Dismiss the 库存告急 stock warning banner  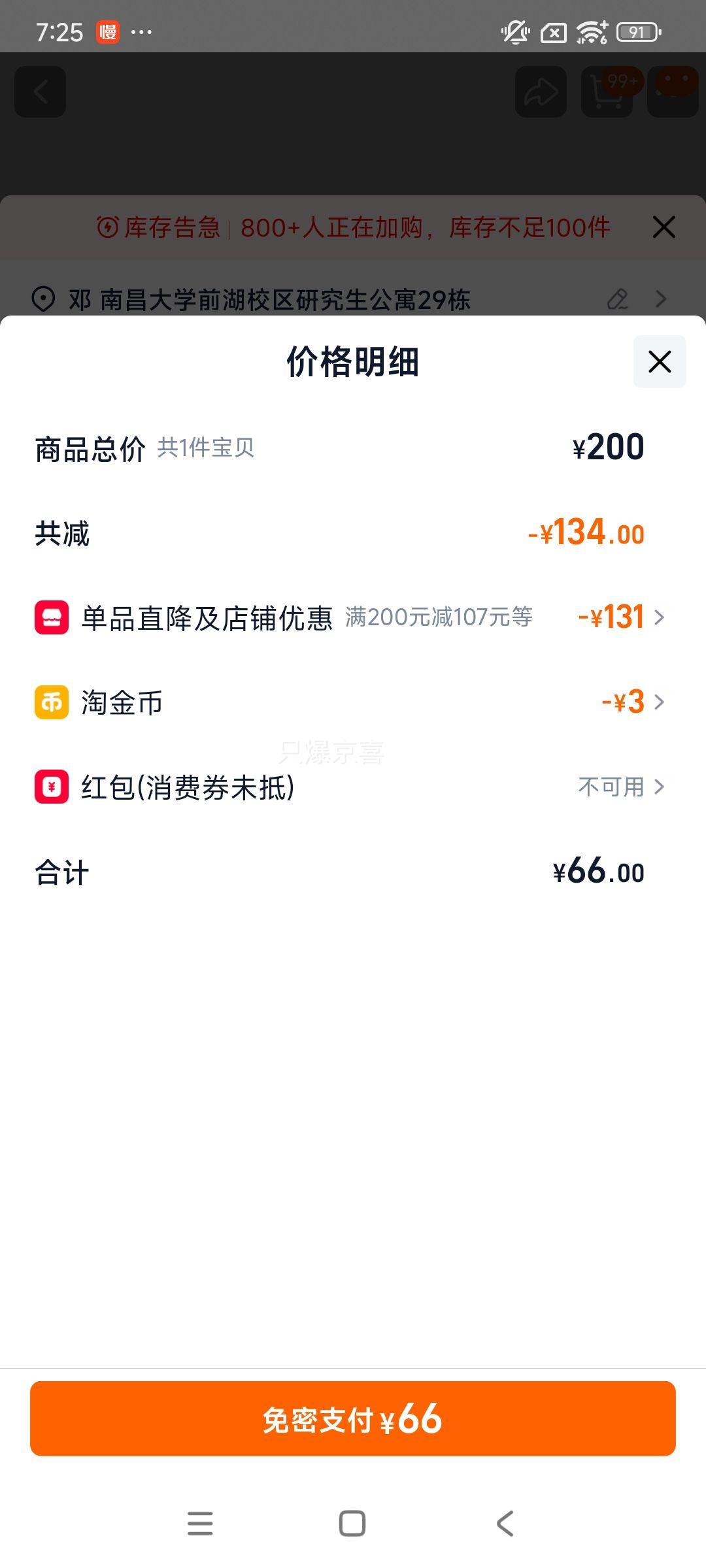664,227
